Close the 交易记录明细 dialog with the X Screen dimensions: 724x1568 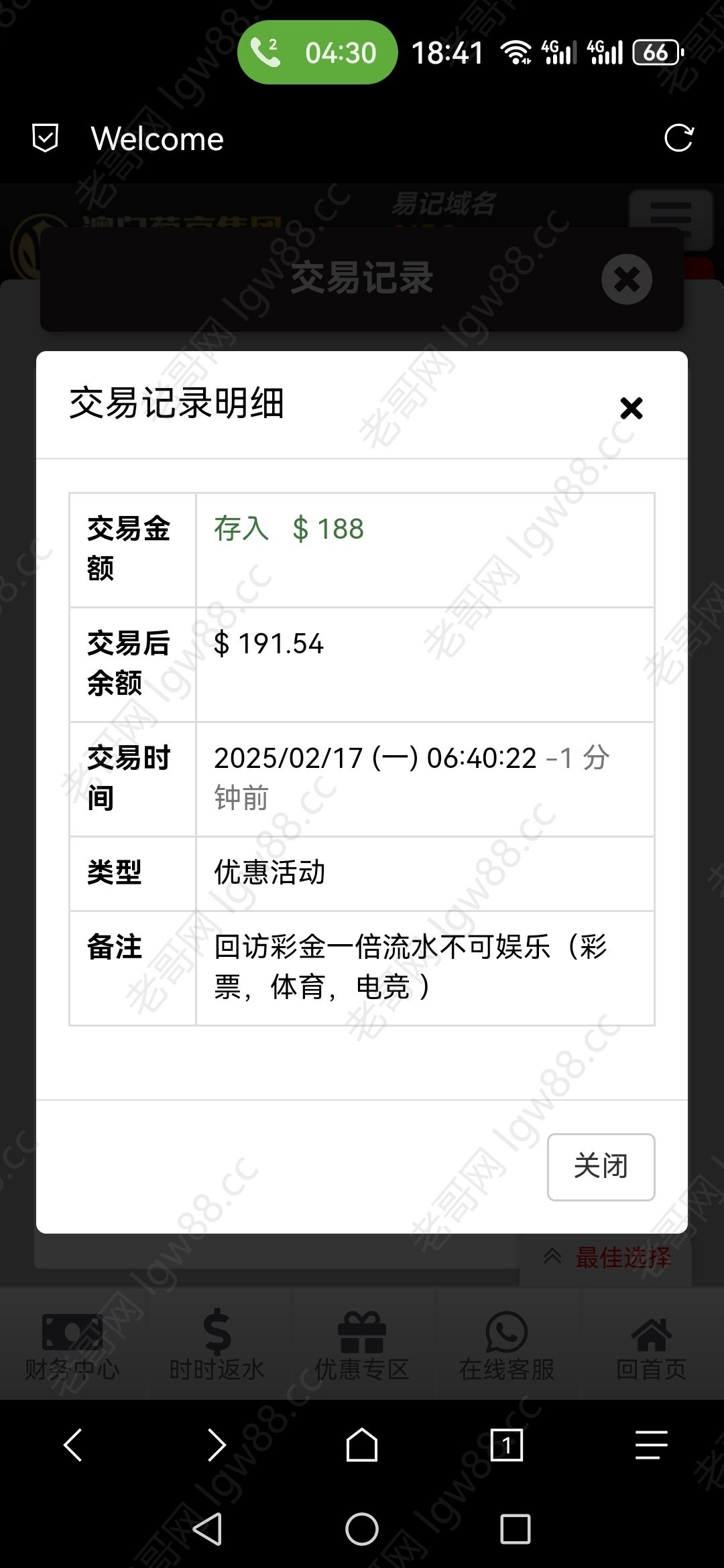coord(631,407)
